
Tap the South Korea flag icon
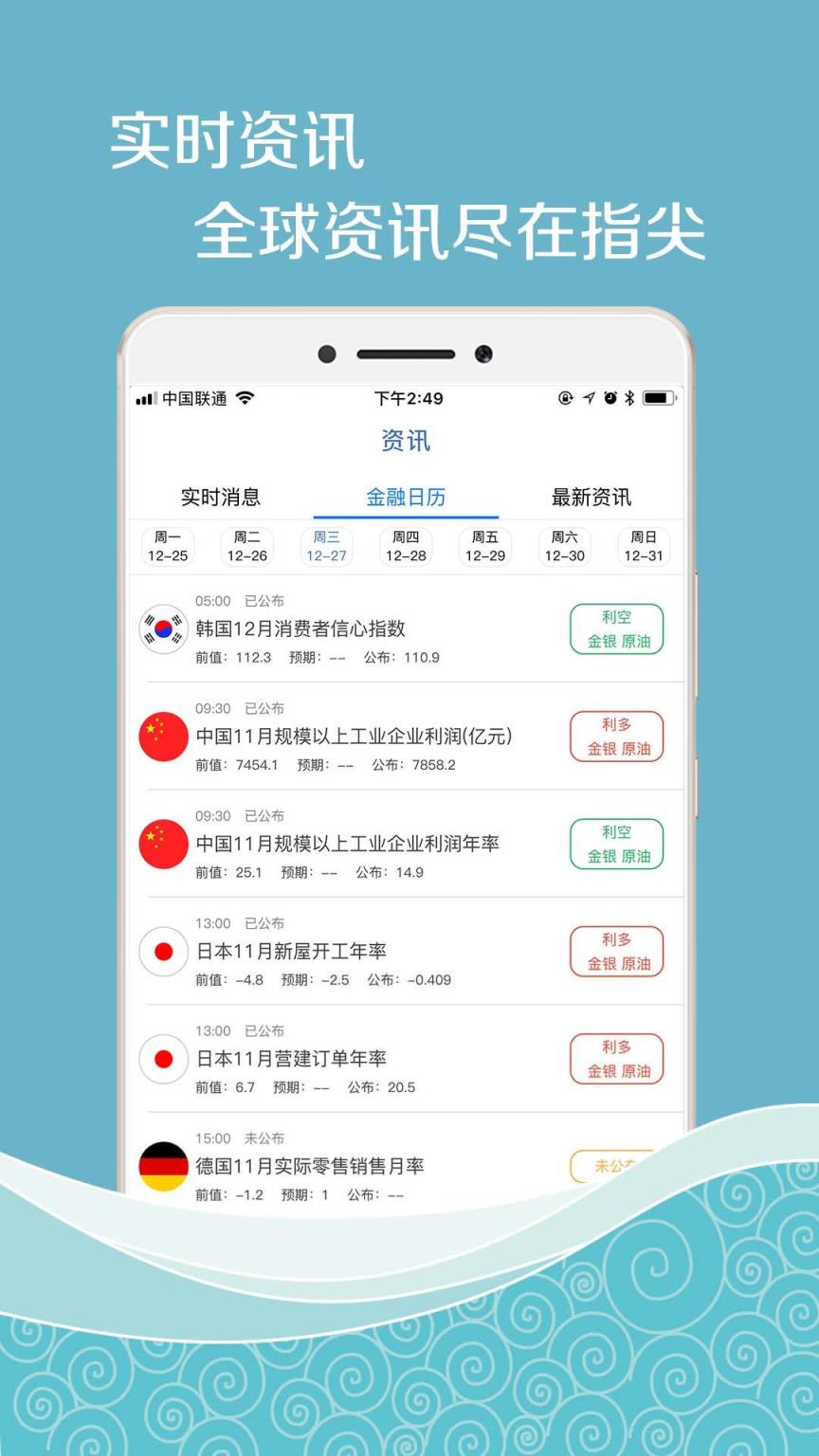(163, 628)
